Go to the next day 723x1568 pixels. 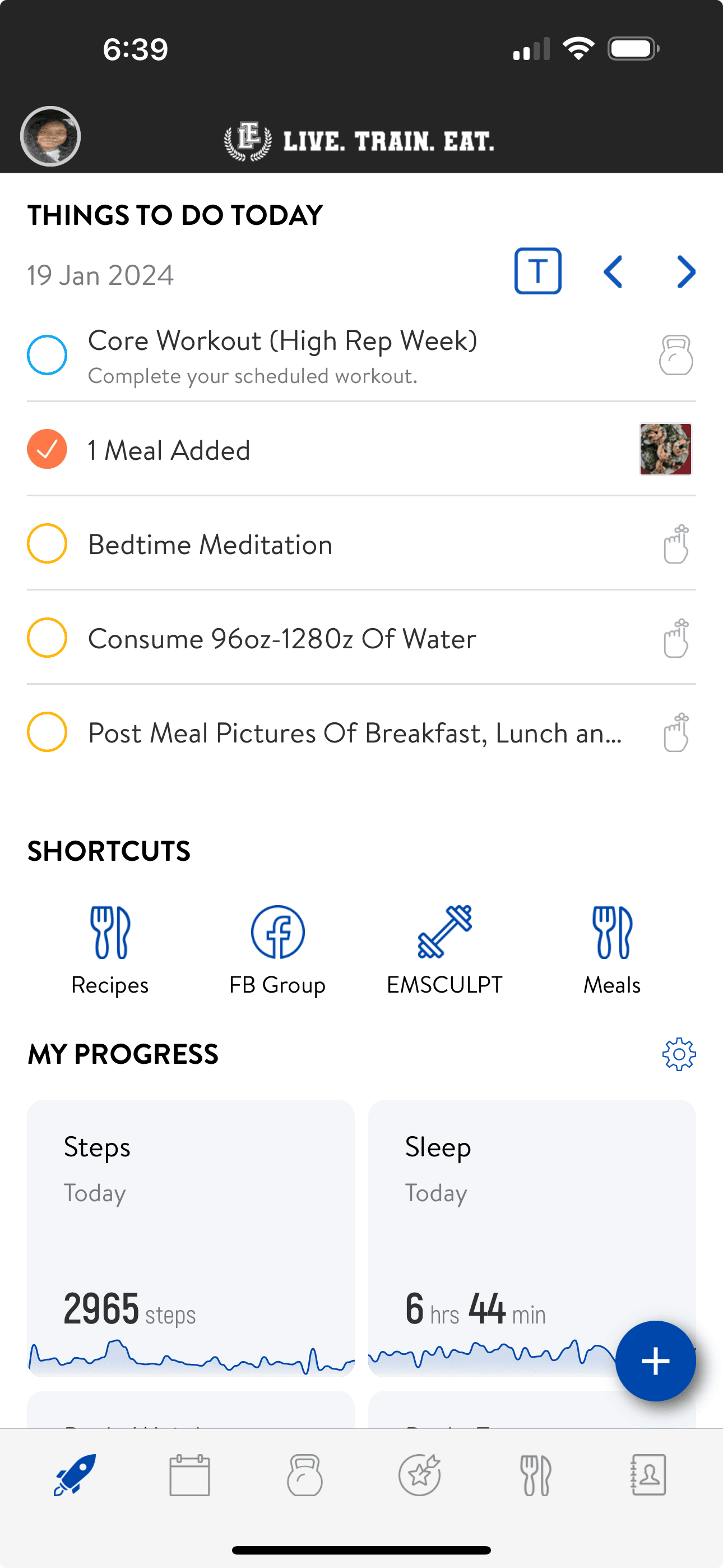(x=686, y=271)
